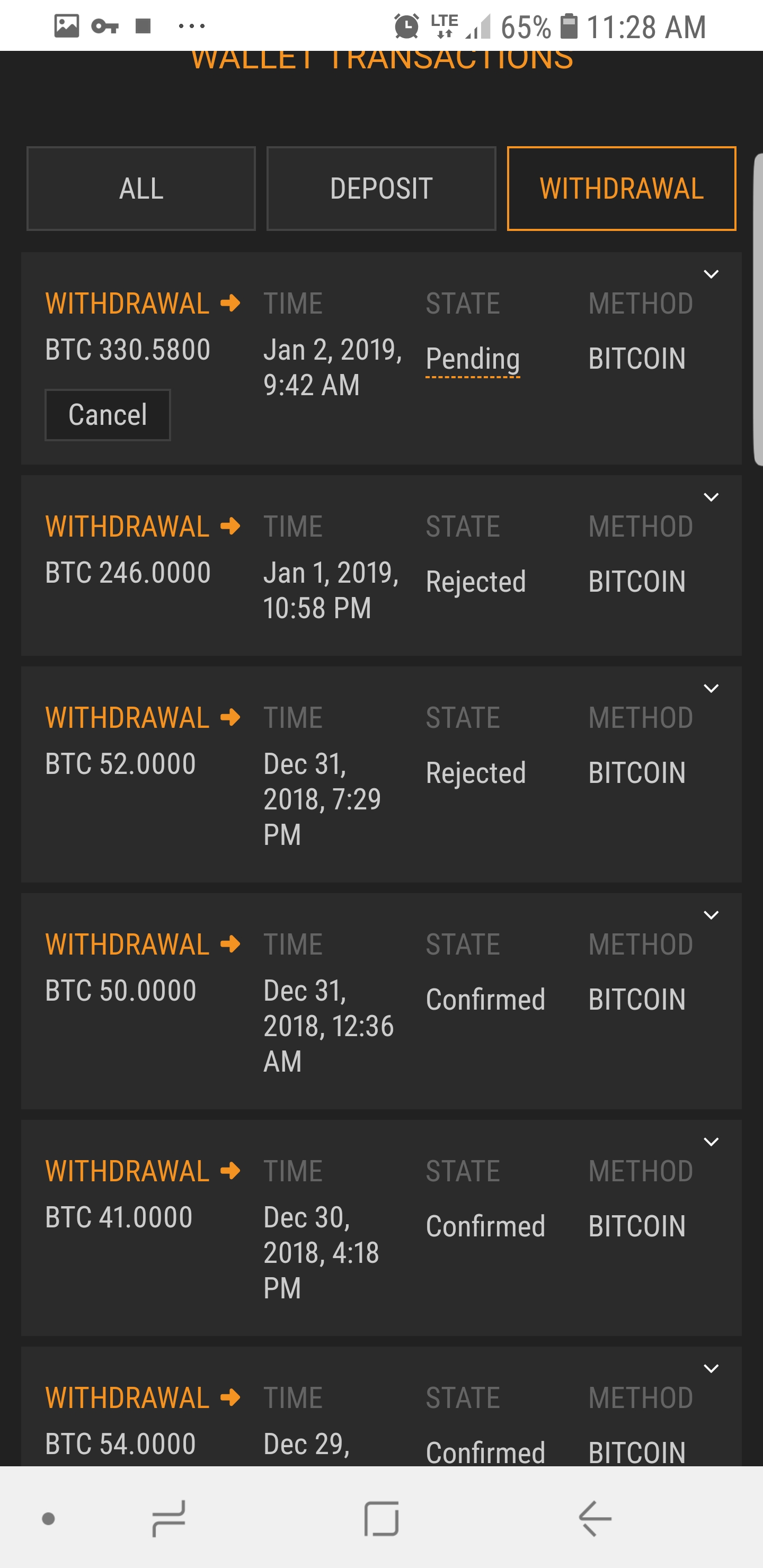Open recent apps from the navigation bar

(168, 1519)
